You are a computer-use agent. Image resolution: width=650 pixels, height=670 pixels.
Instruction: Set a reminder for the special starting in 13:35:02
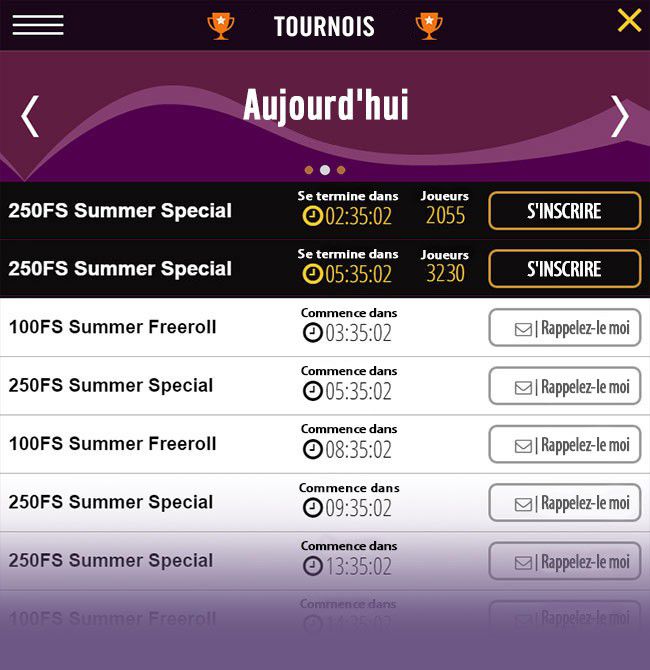(x=564, y=561)
